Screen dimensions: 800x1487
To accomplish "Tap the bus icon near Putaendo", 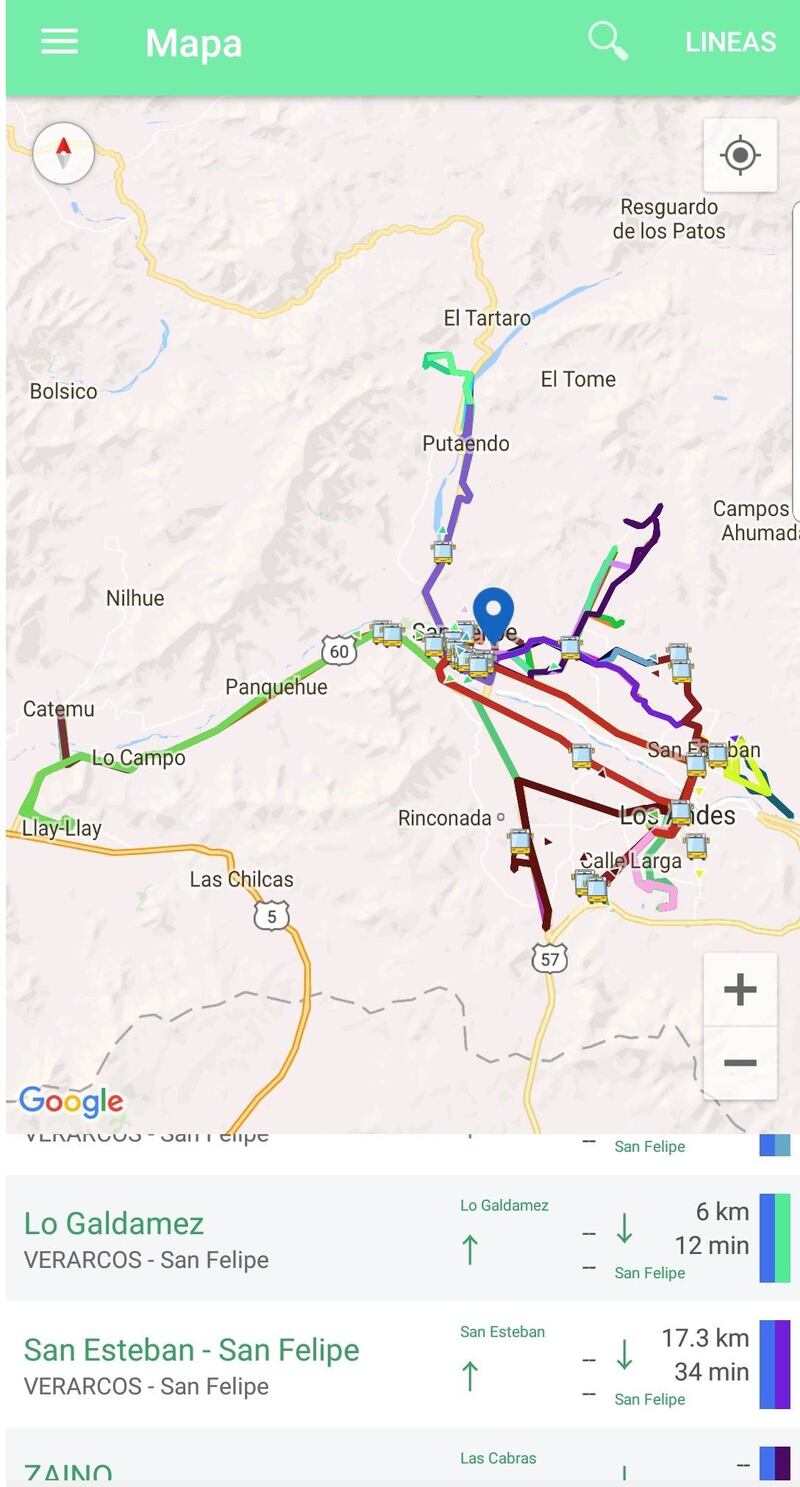I will (x=442, y=551).
